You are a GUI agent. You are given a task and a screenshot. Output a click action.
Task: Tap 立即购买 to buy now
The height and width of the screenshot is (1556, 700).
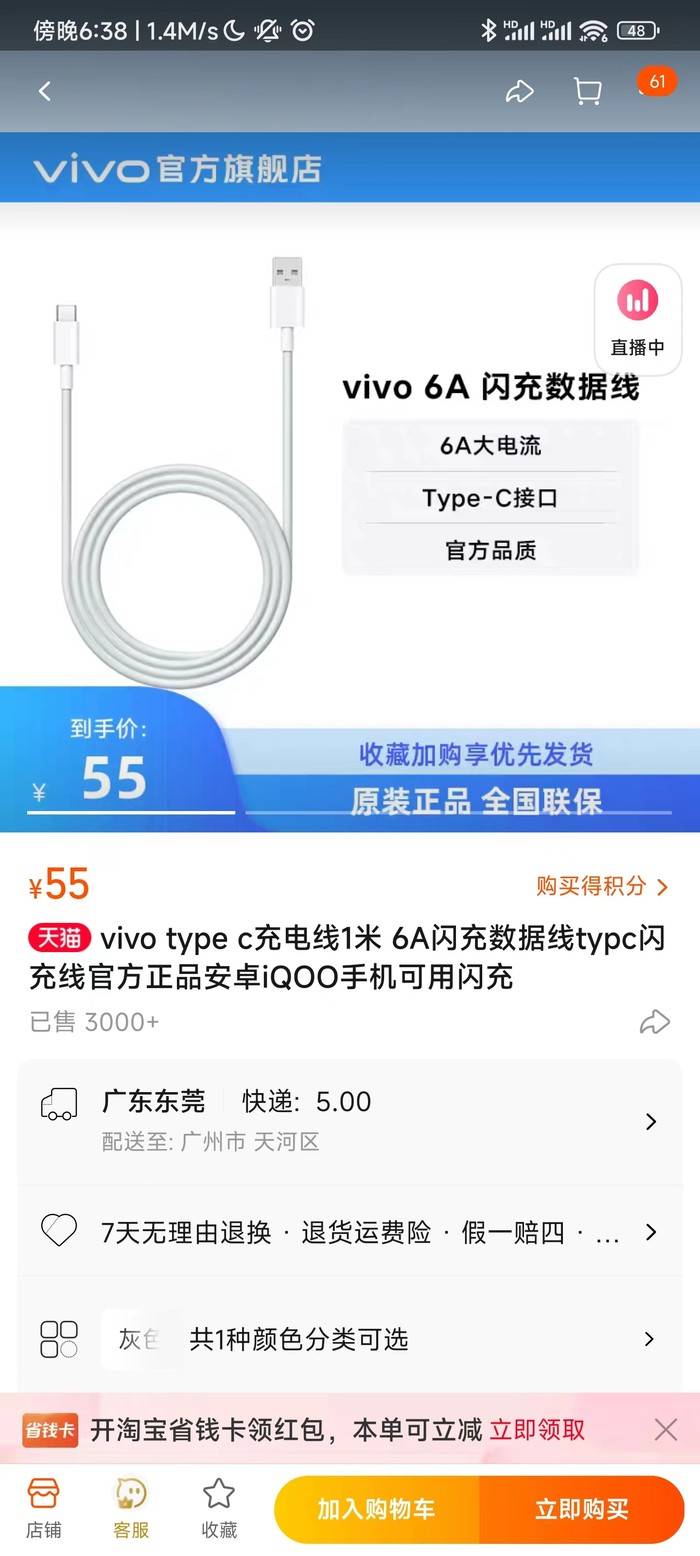pyautogui.click(x=582, y=1509)
